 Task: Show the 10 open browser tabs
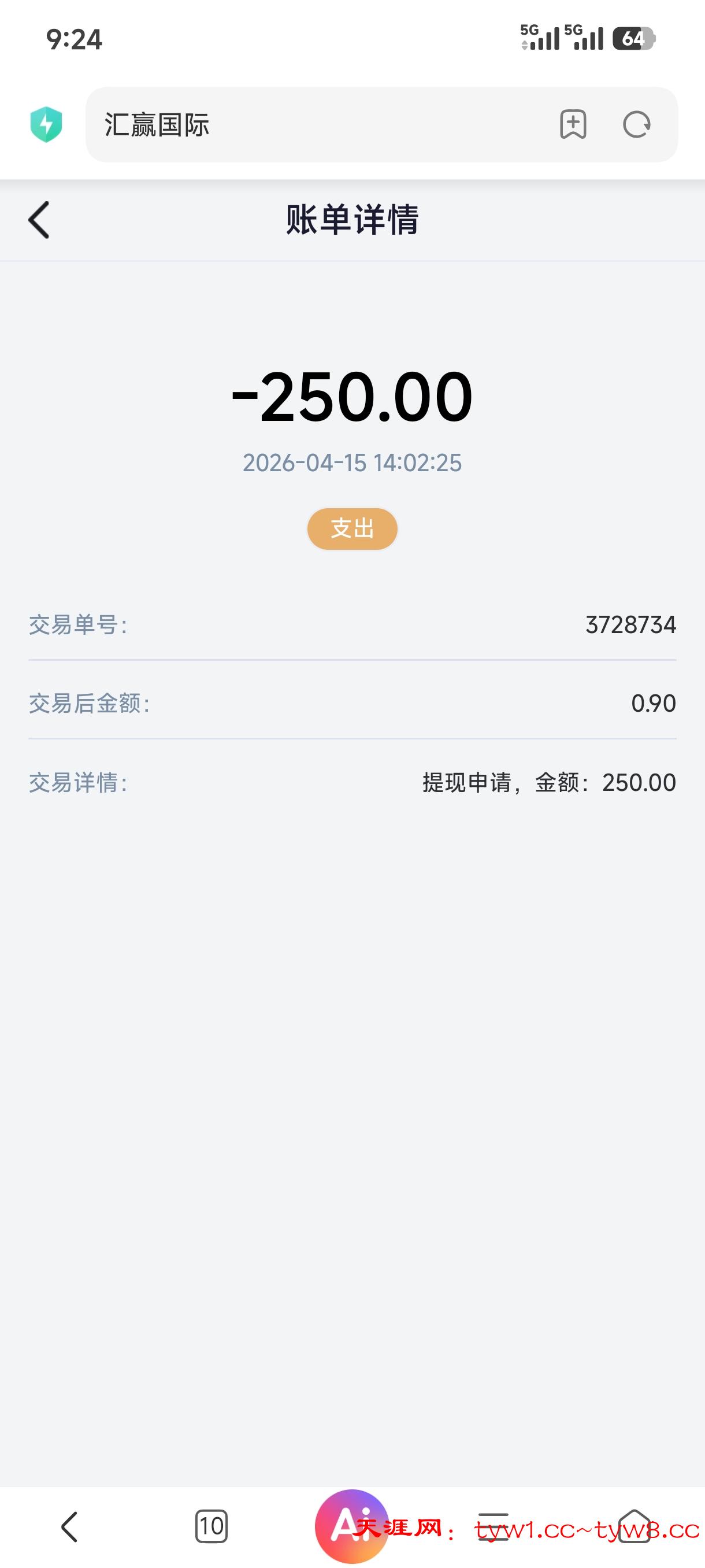coord(211,1526)
